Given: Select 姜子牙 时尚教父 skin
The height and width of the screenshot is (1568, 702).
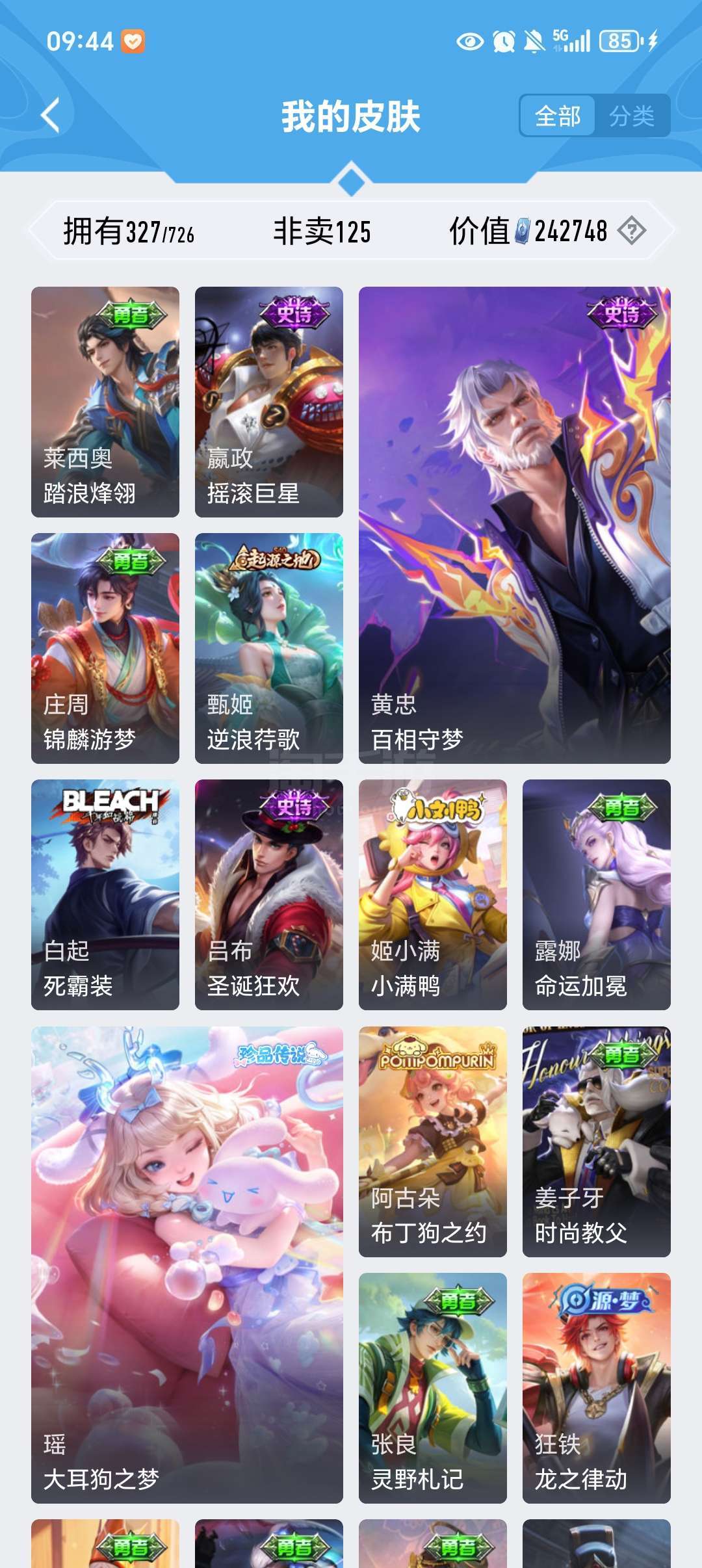Looking at the screenshot, I should coord(597,1142).
